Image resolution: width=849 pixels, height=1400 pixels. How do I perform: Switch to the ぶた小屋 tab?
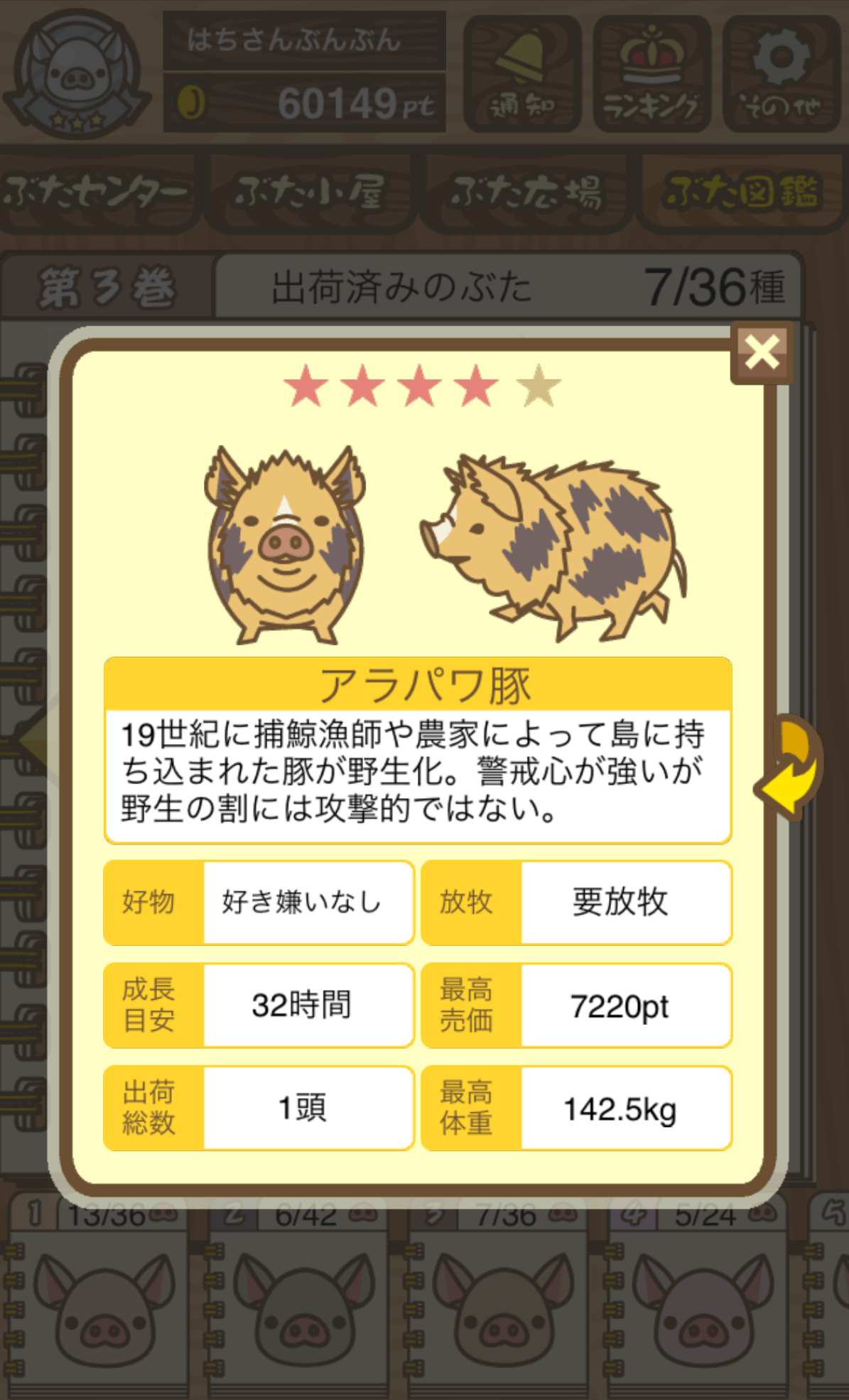[x=310, y=193]
